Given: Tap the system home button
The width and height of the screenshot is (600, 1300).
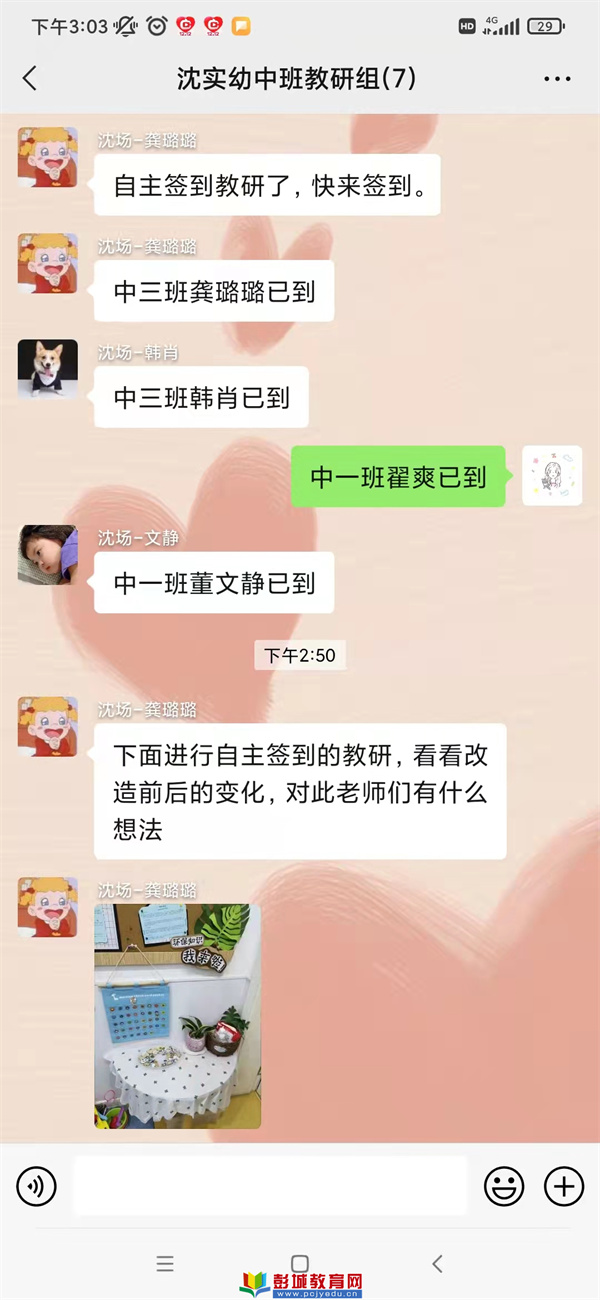Looking at the screenshot, I should point(299,1264).
